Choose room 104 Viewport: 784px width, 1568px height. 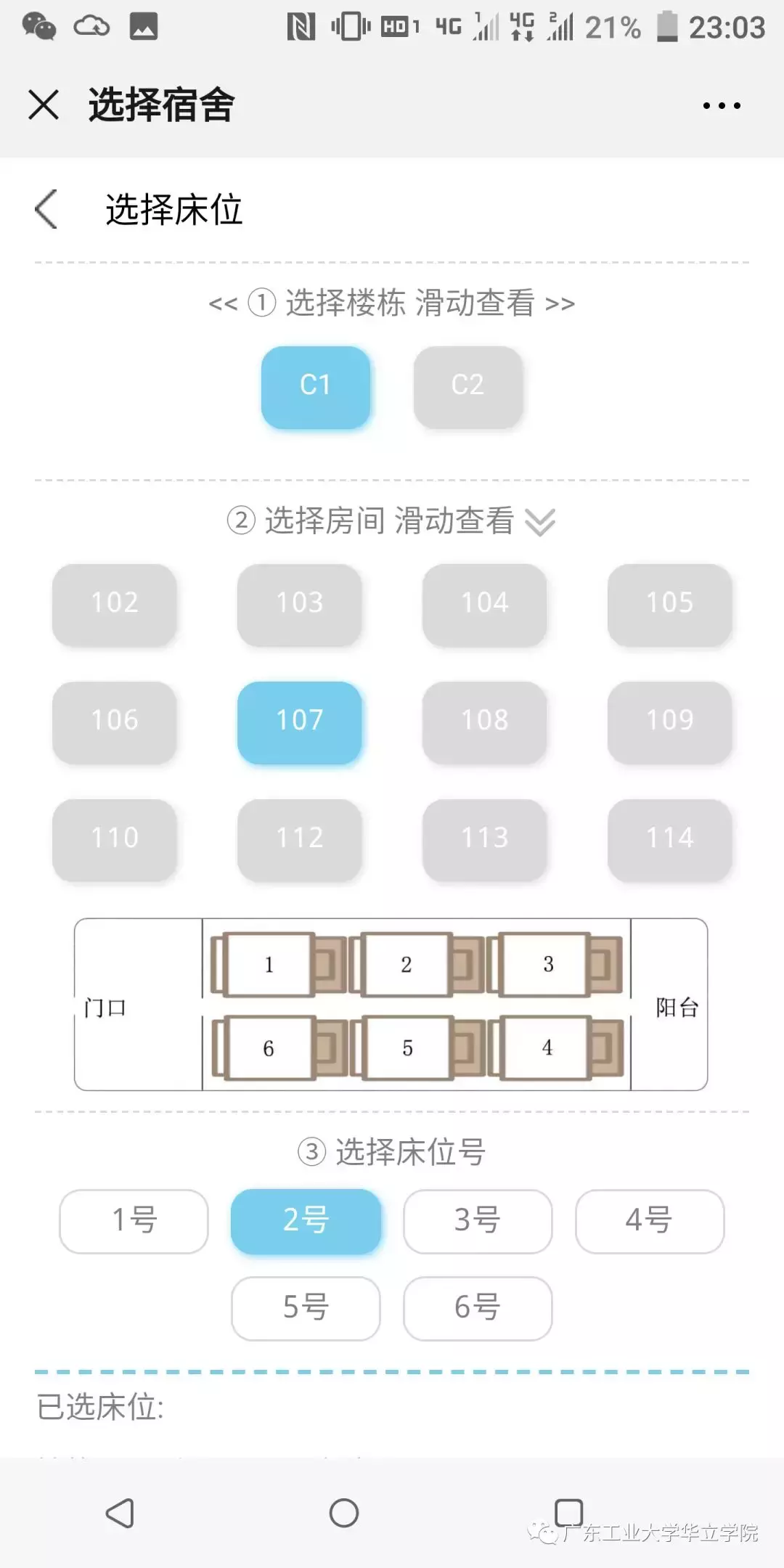[x=485, y=604]
